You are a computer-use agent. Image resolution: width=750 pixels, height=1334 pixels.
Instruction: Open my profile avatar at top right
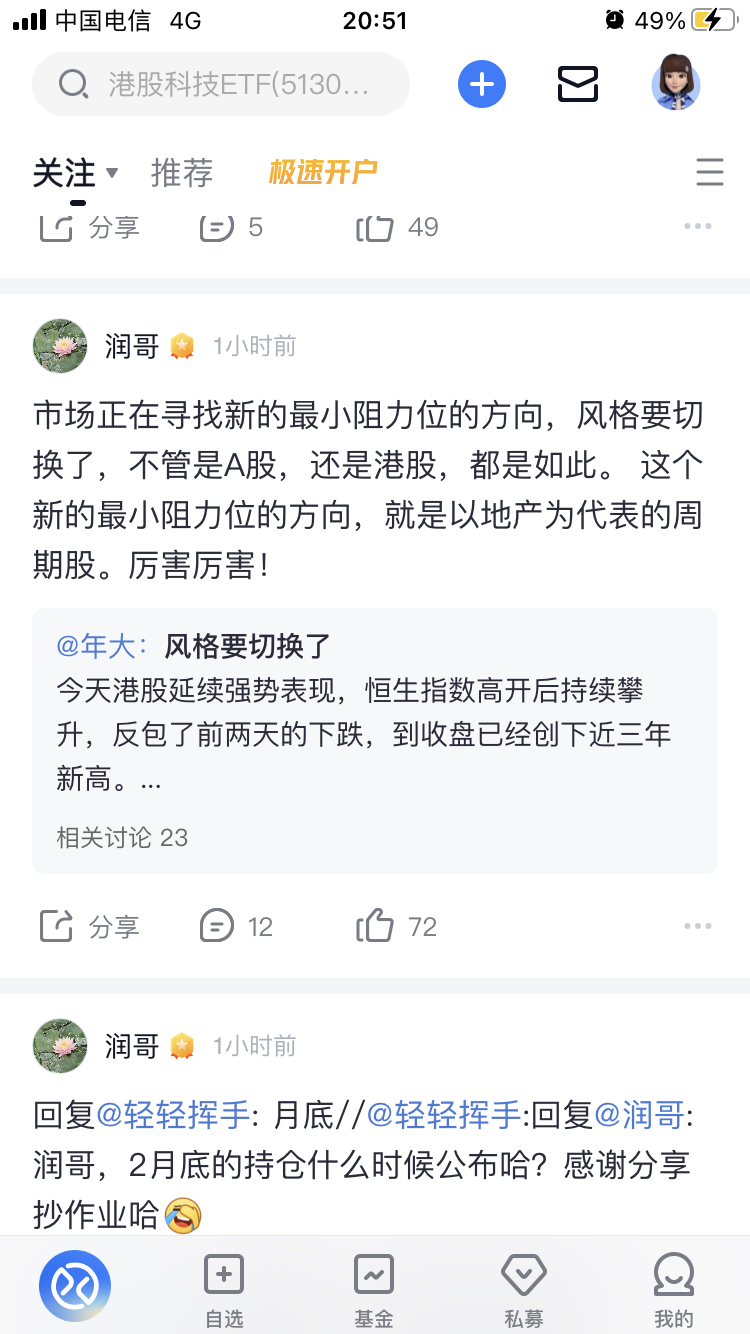click(x=676, y=84)
